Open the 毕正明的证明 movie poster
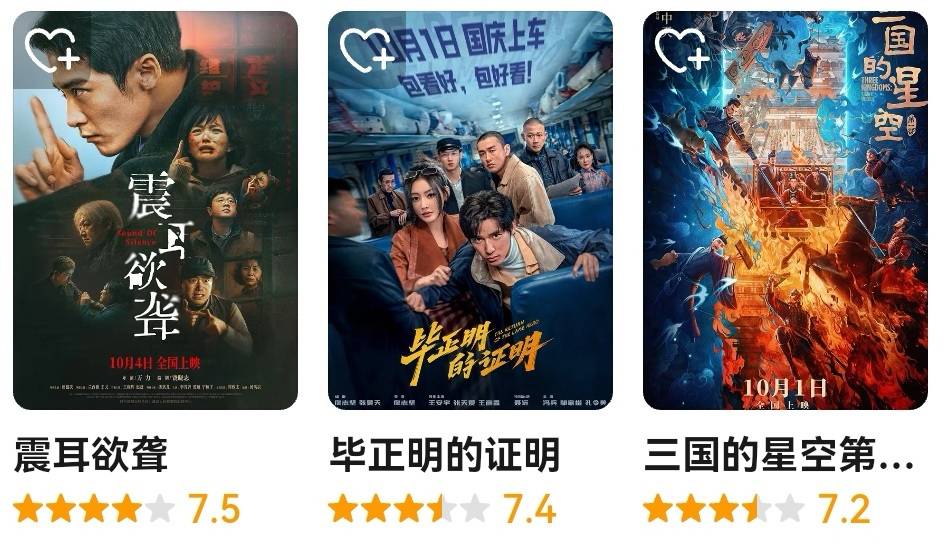Image resolution: width=944 pixels, height=546 pixels. point(470,230)
